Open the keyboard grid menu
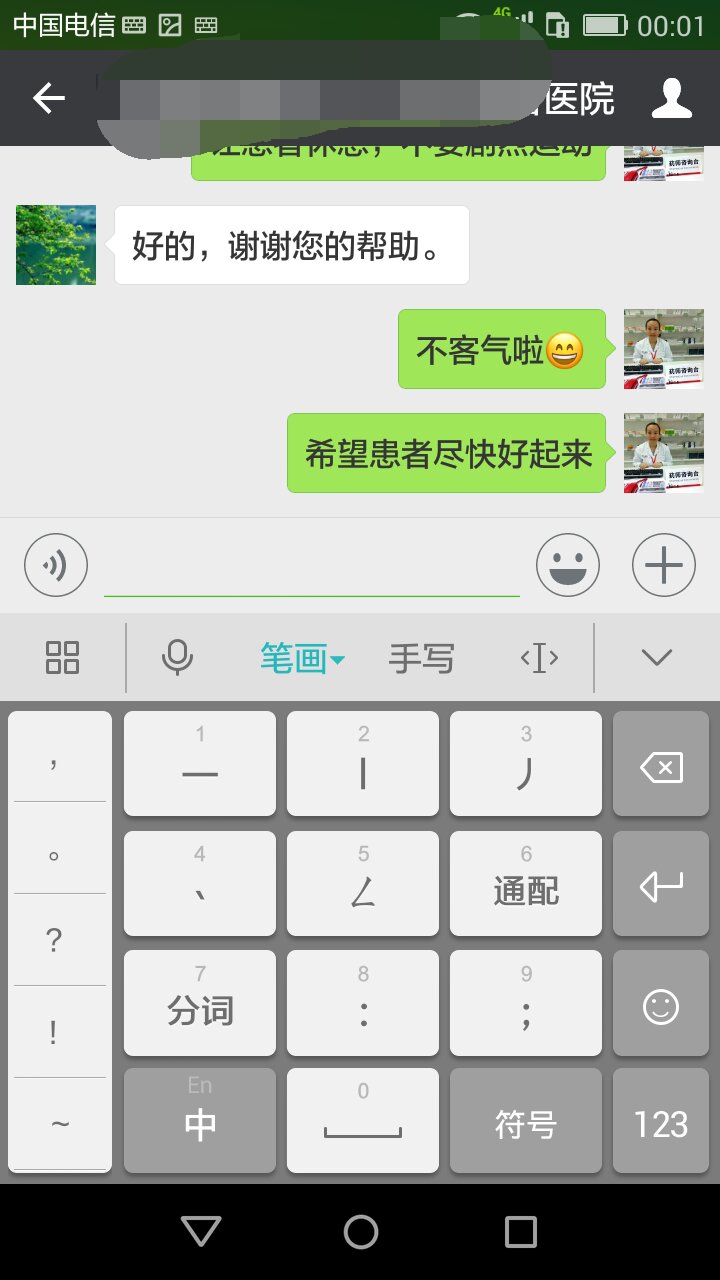Screen dimensions: 720x1280 pyautogui.click(x=62, y=658)
